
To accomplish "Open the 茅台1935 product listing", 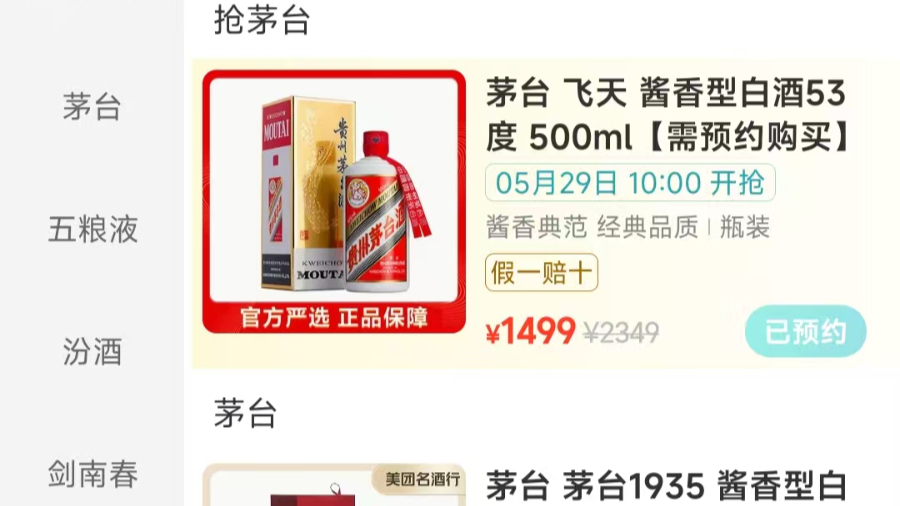I will [666, 486].
